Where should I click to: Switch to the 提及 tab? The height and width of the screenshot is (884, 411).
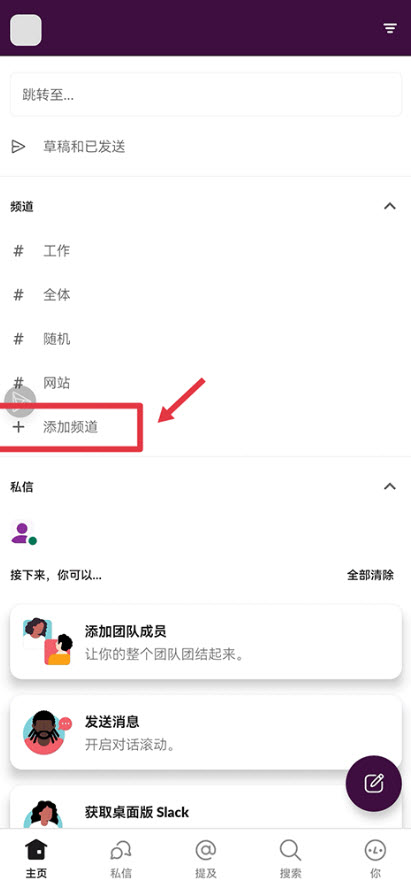click(206, 858)
